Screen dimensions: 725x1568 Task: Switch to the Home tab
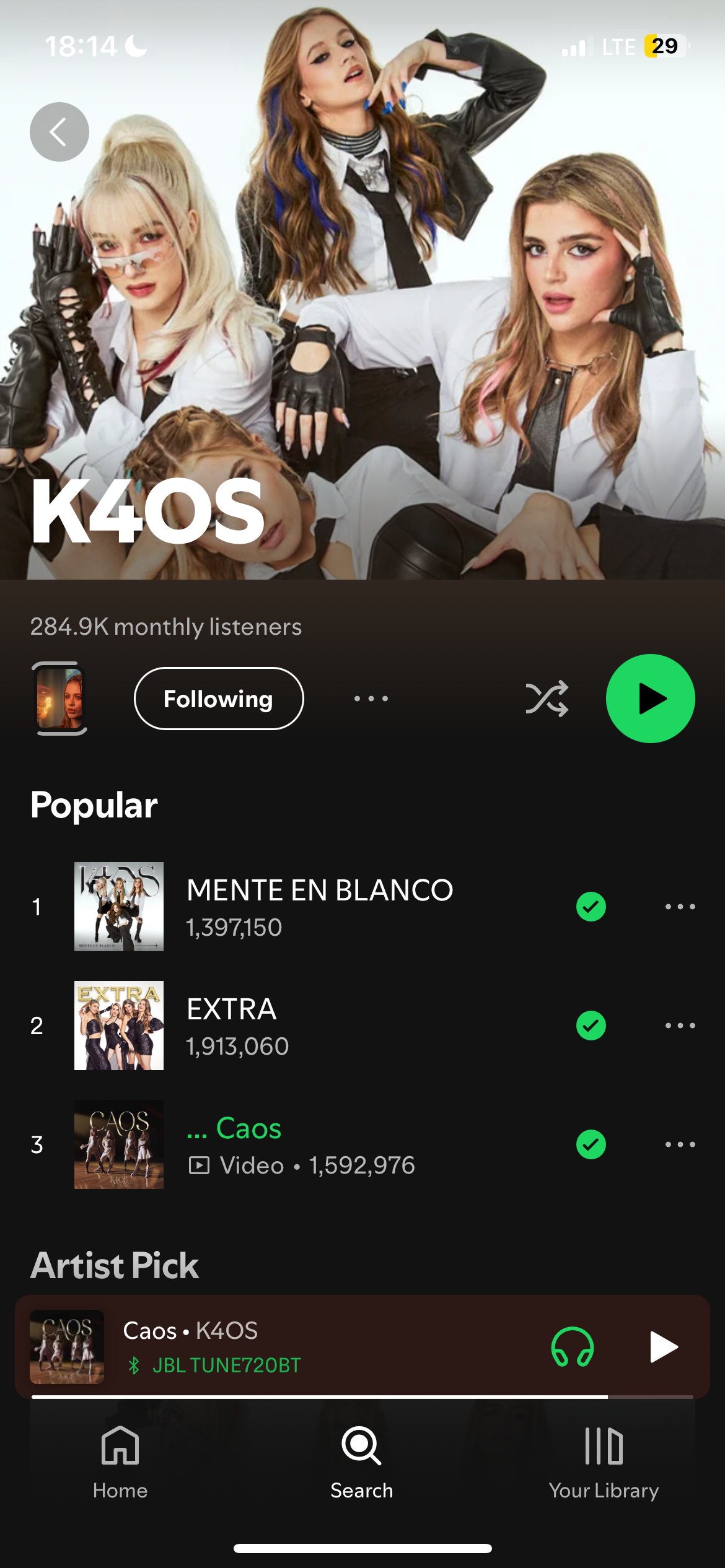(x=120, y=1463)
